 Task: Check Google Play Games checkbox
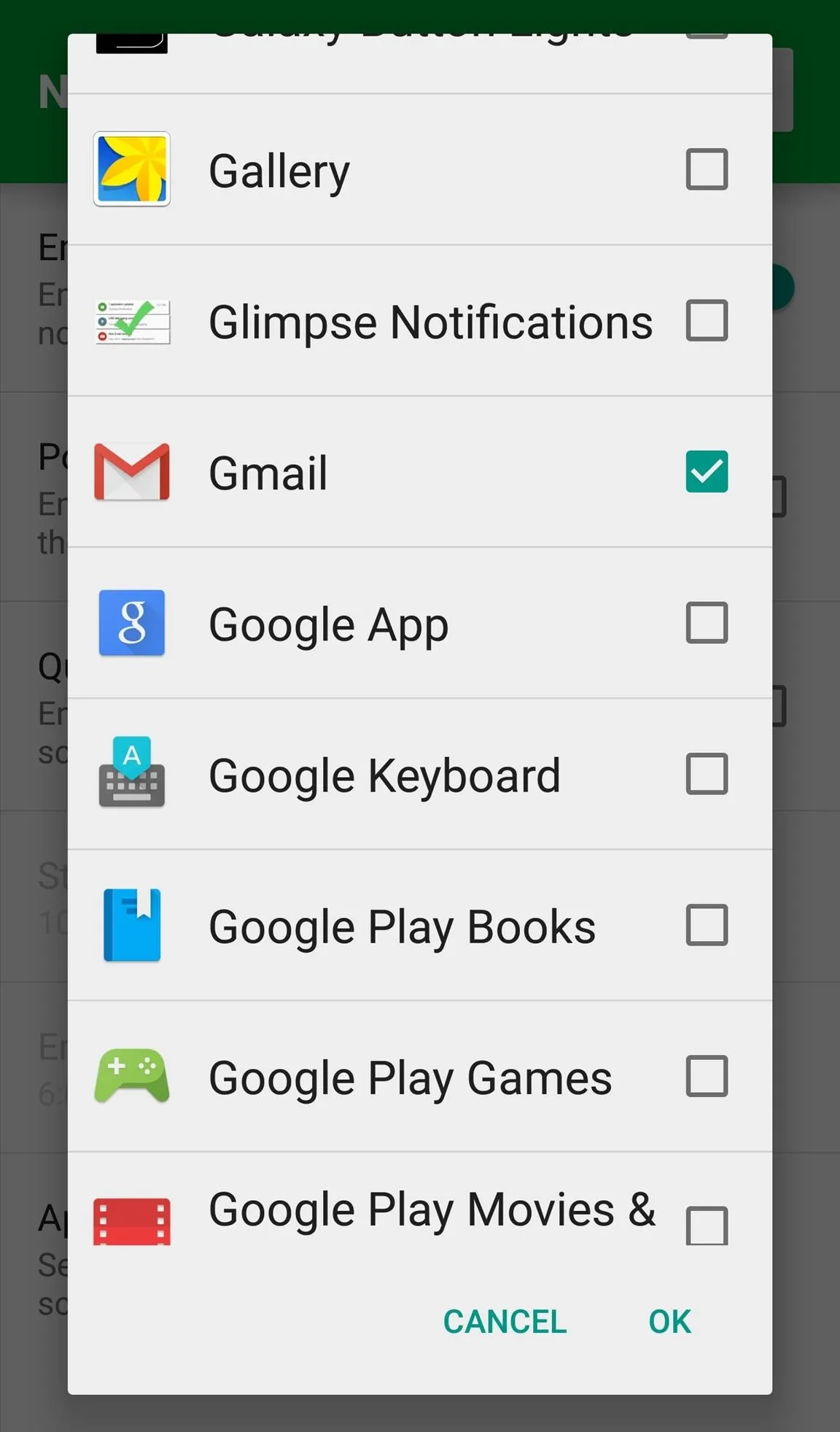(x=707, y=1076)
